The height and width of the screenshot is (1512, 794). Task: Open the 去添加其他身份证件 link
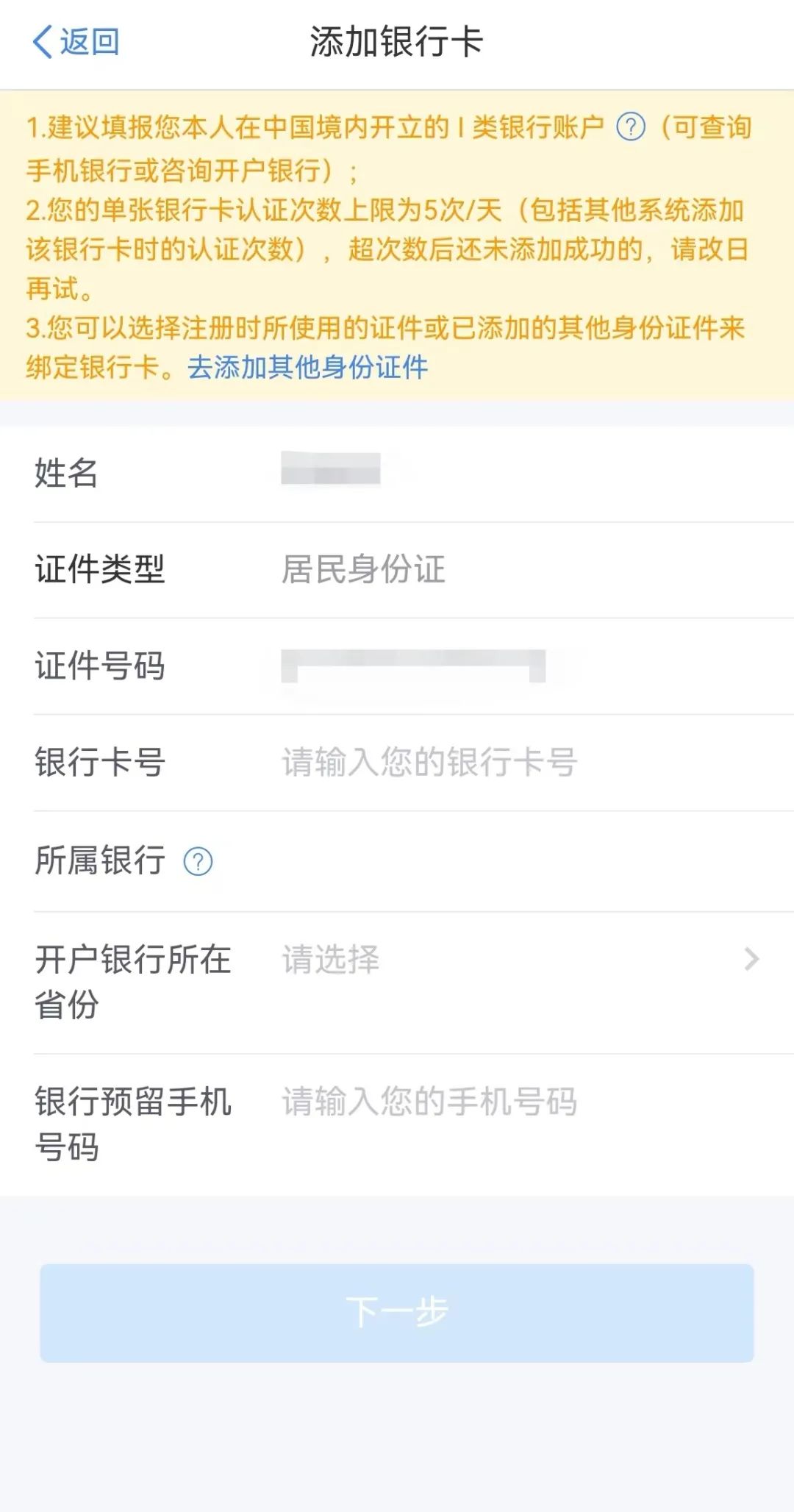tap(307, 367)
